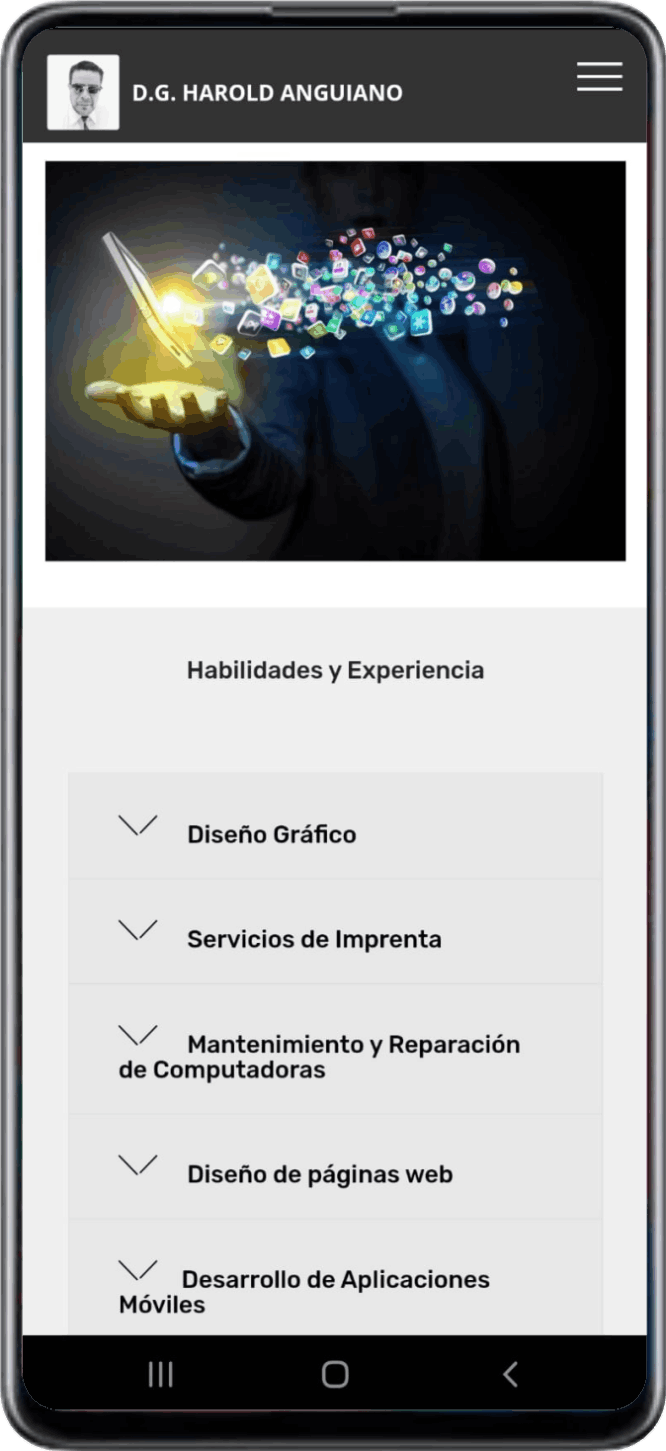Screen dimensions: 666x1451
Task: Expand Desarrollo de Aplicaciones Móviles
Action: coord(305,1290)
